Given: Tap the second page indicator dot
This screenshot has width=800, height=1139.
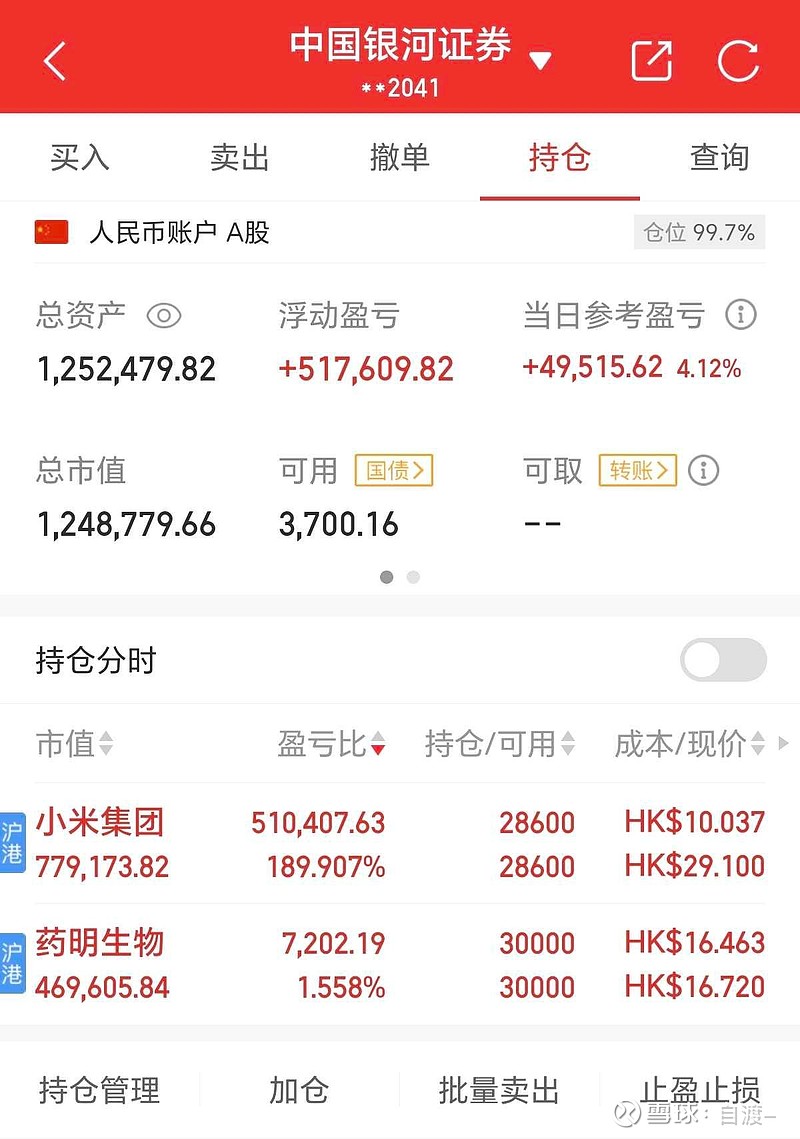Looking at the screenshot, I should tap(413, 577).
